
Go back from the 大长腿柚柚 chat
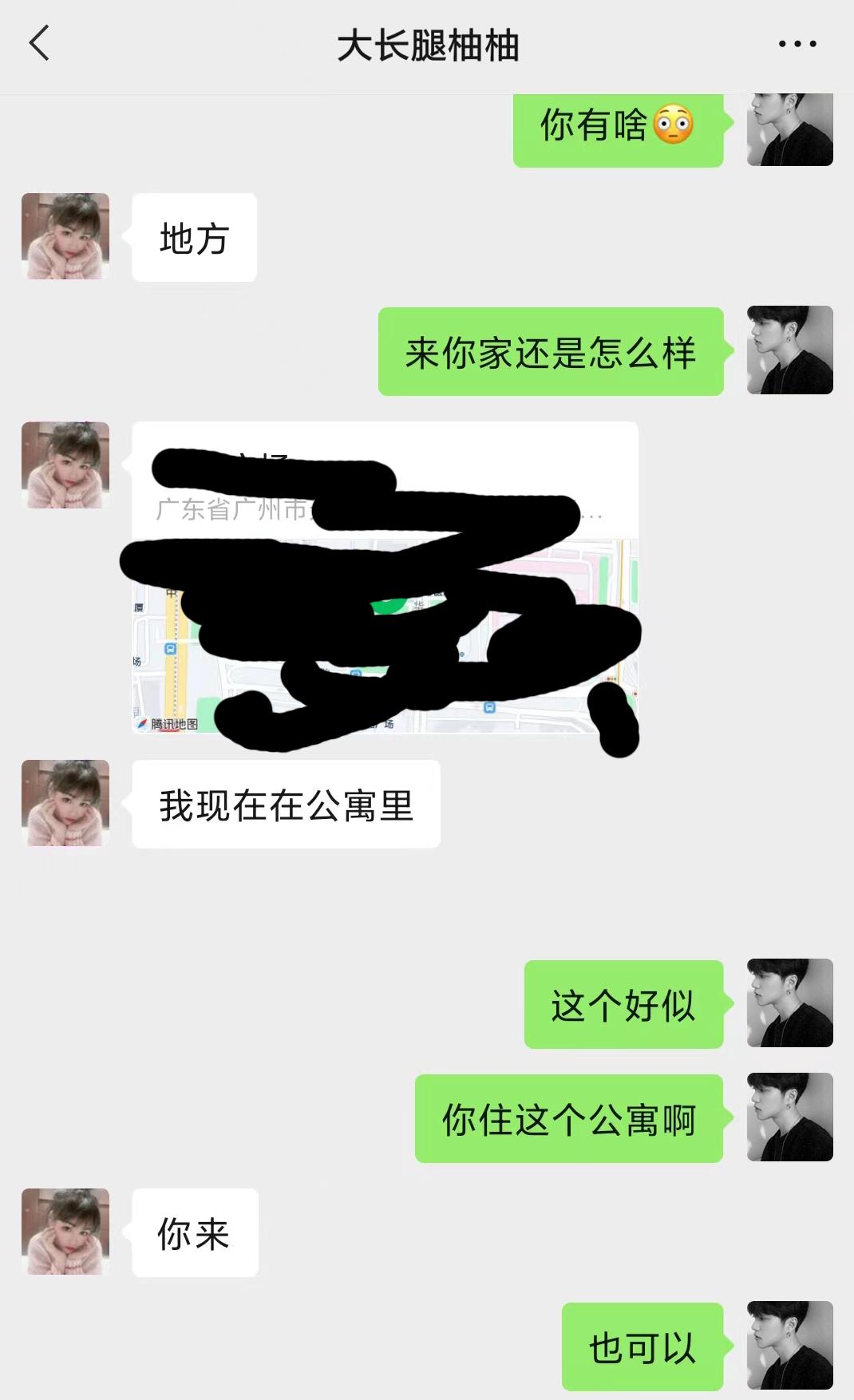(39, 43)
